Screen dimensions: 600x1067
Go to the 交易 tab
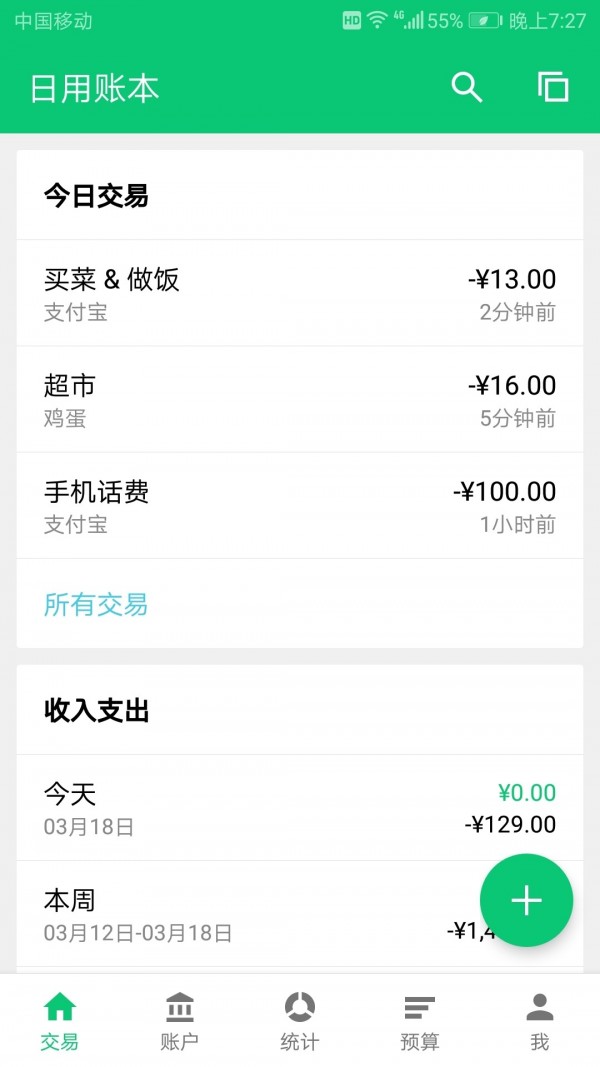tap(60, 1021)
